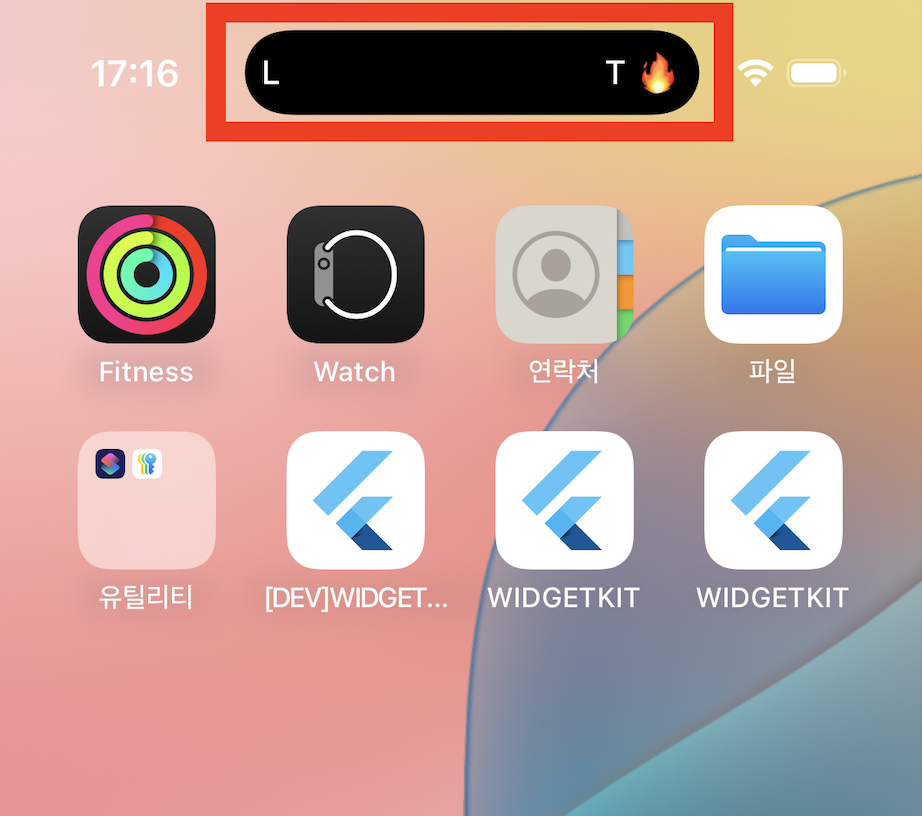Launch the [DEV]WIDGET... app
Image resolution: width=922 pixels, height=816 pixels.
[355, 500]
